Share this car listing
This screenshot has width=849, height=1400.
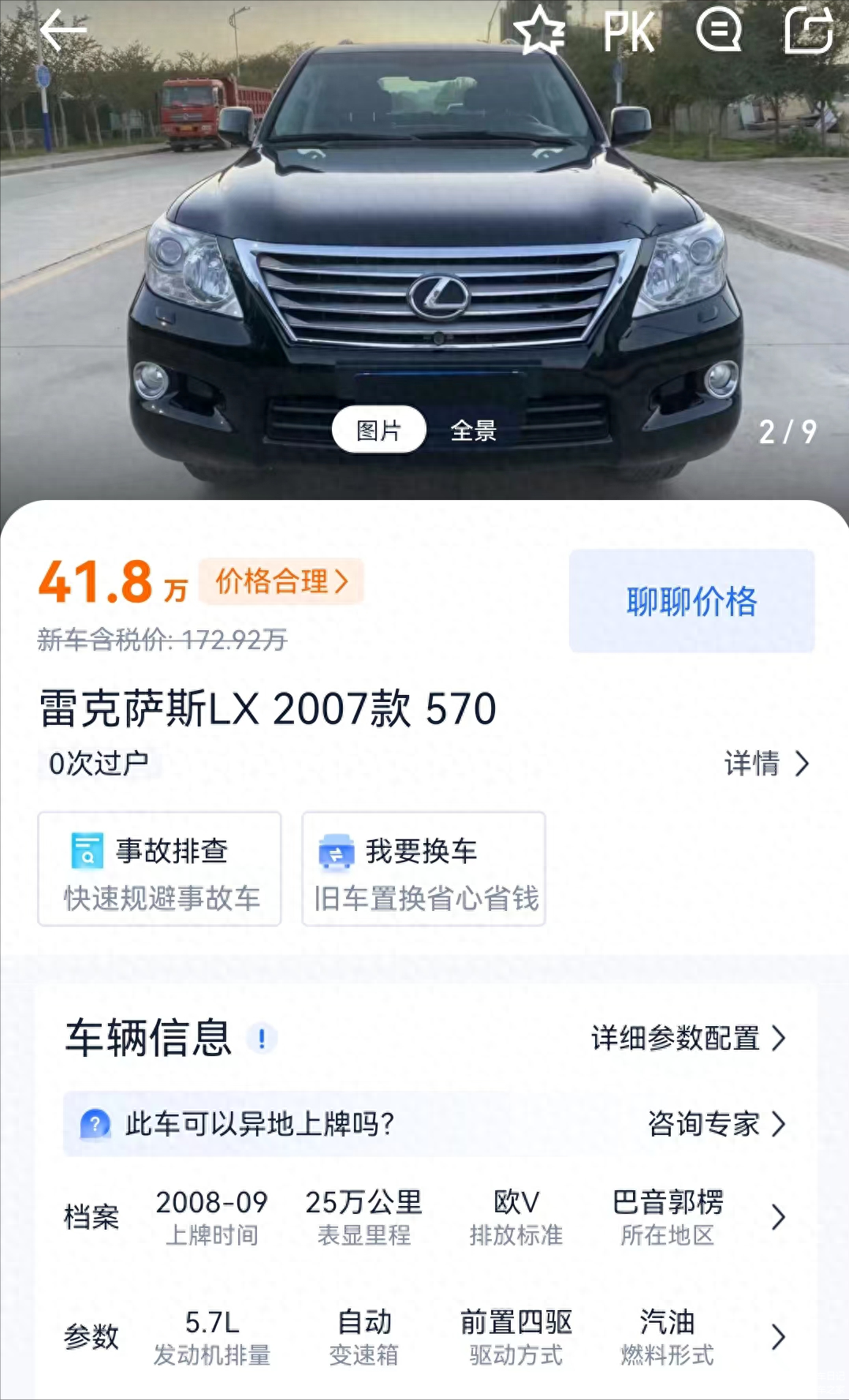point(809,32)
